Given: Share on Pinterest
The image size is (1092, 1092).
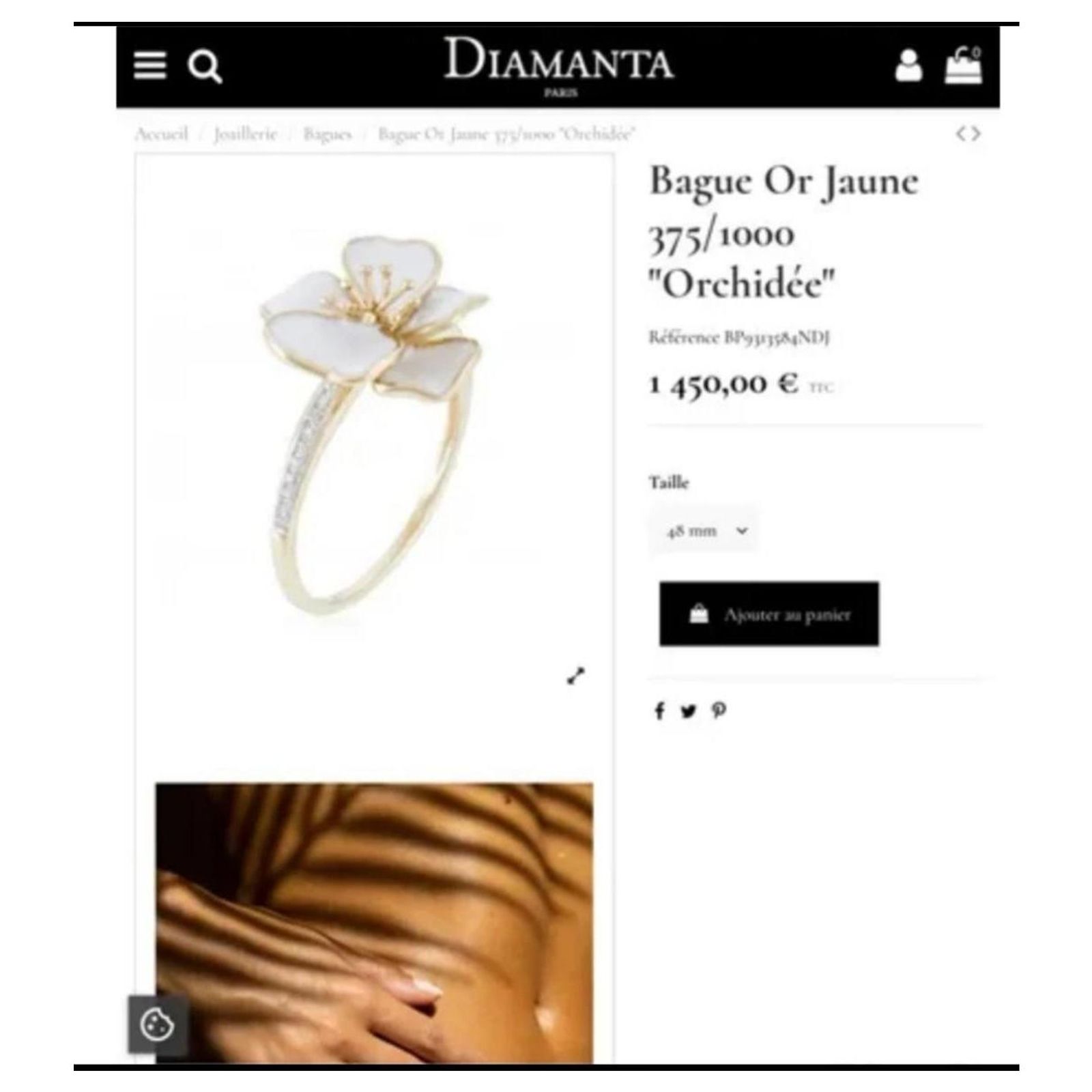Looking at the screenshot, I should [x=719, y=711].
